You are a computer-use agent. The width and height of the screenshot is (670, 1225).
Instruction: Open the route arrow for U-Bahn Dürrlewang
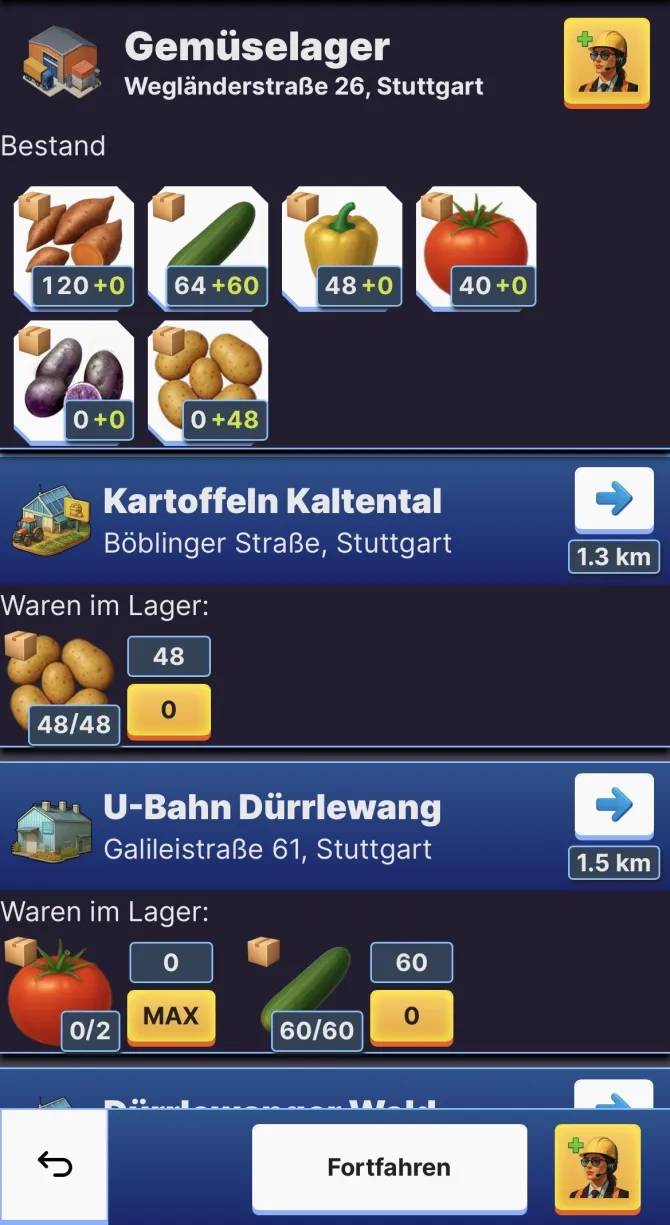[614, 805]
